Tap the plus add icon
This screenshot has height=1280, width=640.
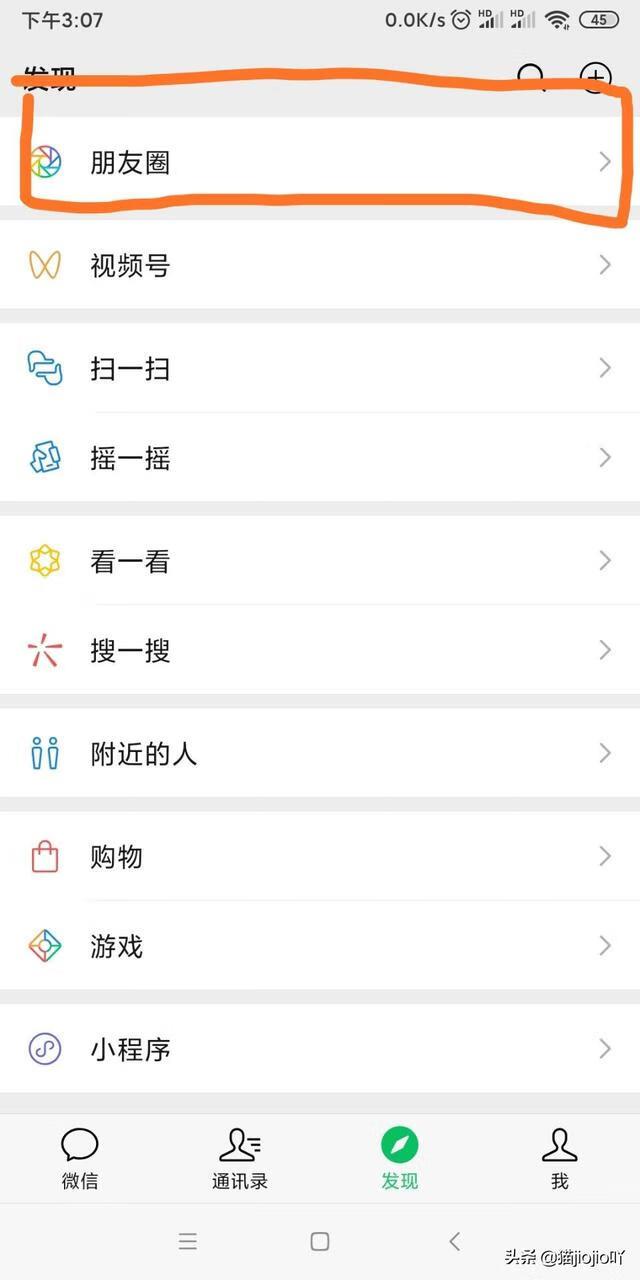coord(595,78)
